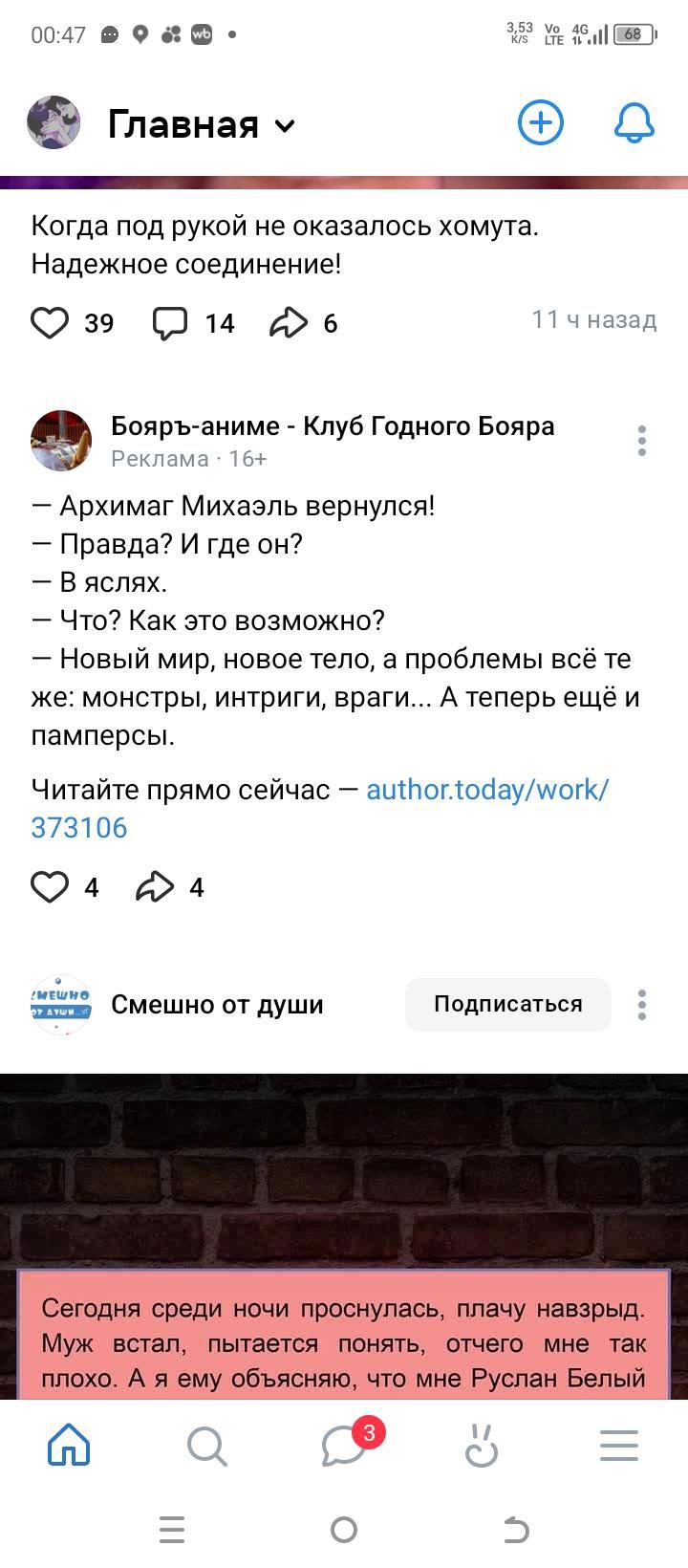Image resolution: width=688 pixels, height=1568 pixels.
Task: Subscribe with the Подписаться button
Action: click(x=507, y=1004)
